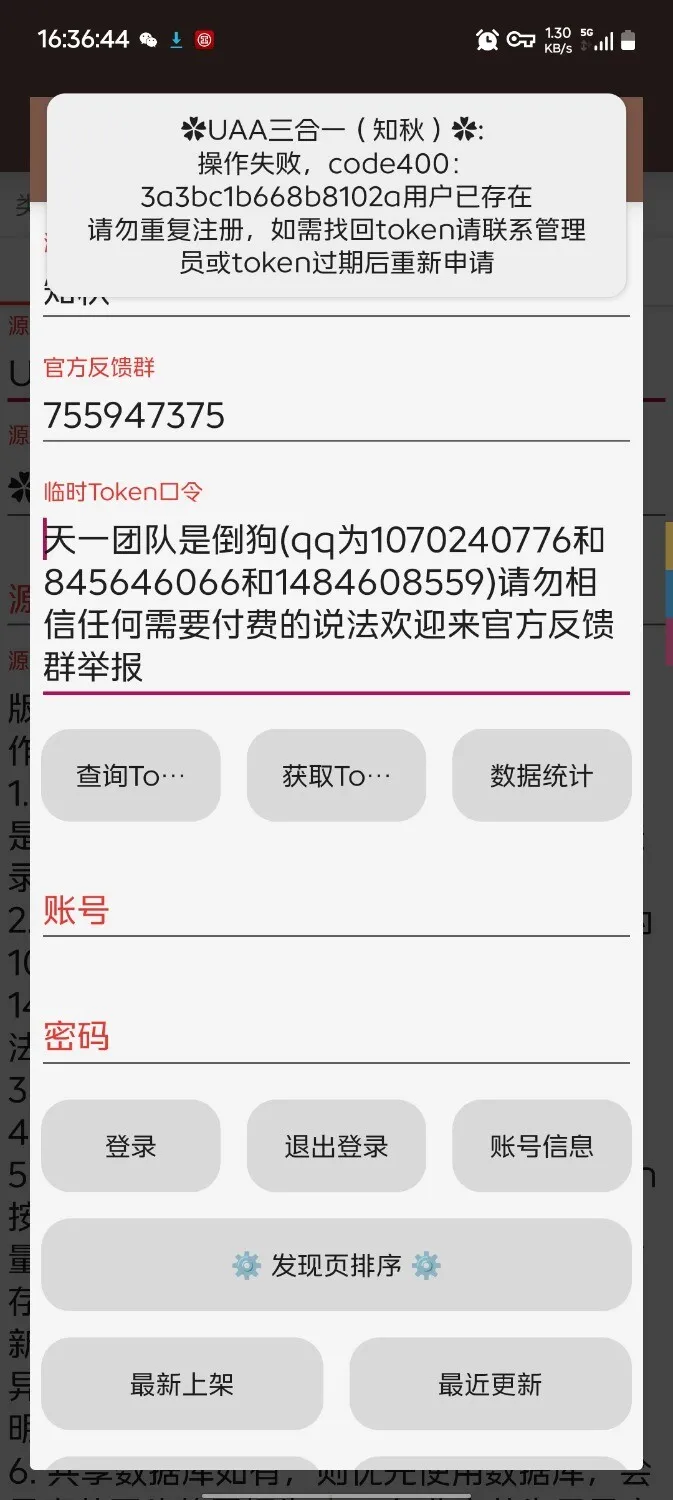
Task: Edit the 官方反馈群 field
Action: click(336, 416)
